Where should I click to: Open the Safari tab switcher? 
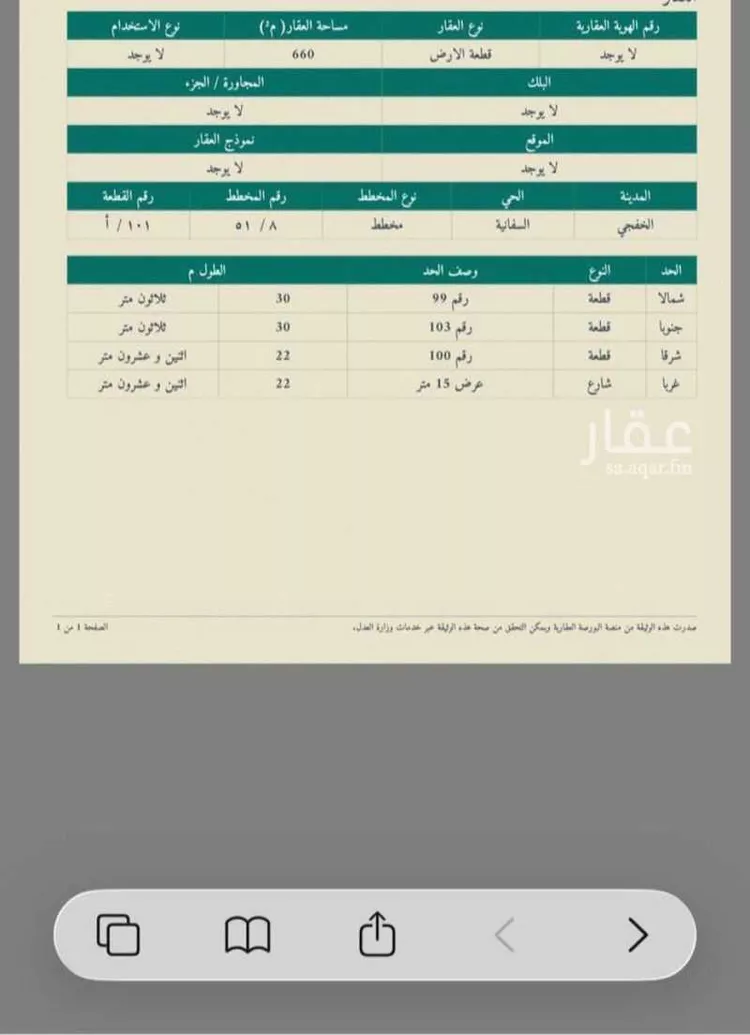click(x=117, y=934)
